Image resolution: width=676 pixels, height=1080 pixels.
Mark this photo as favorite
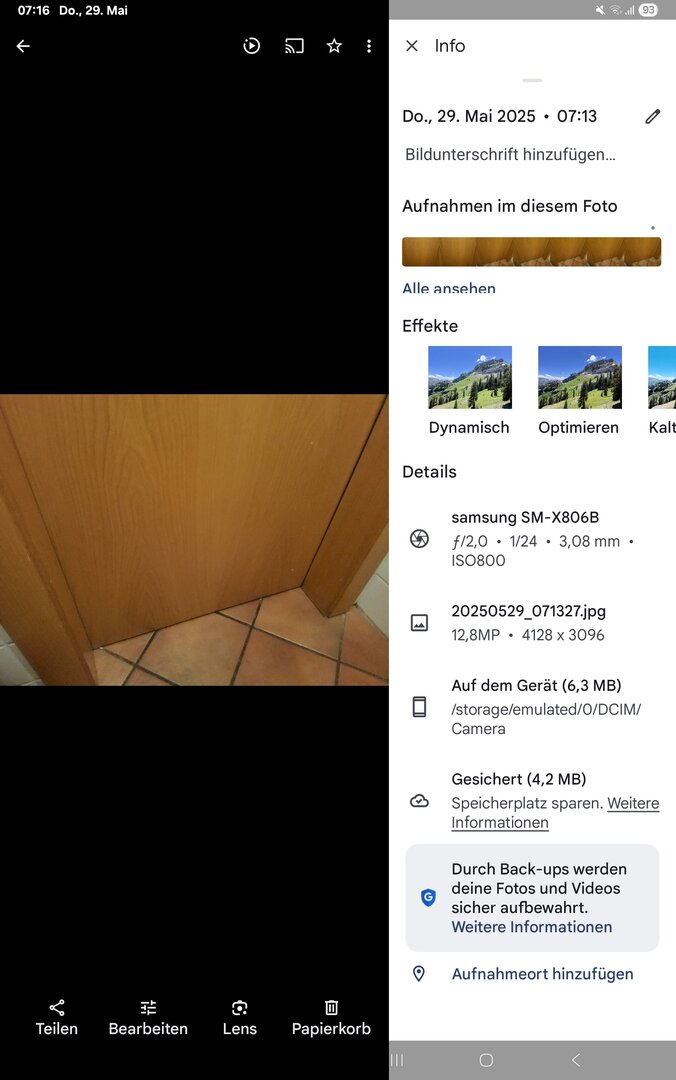click(x=334, y=46)
